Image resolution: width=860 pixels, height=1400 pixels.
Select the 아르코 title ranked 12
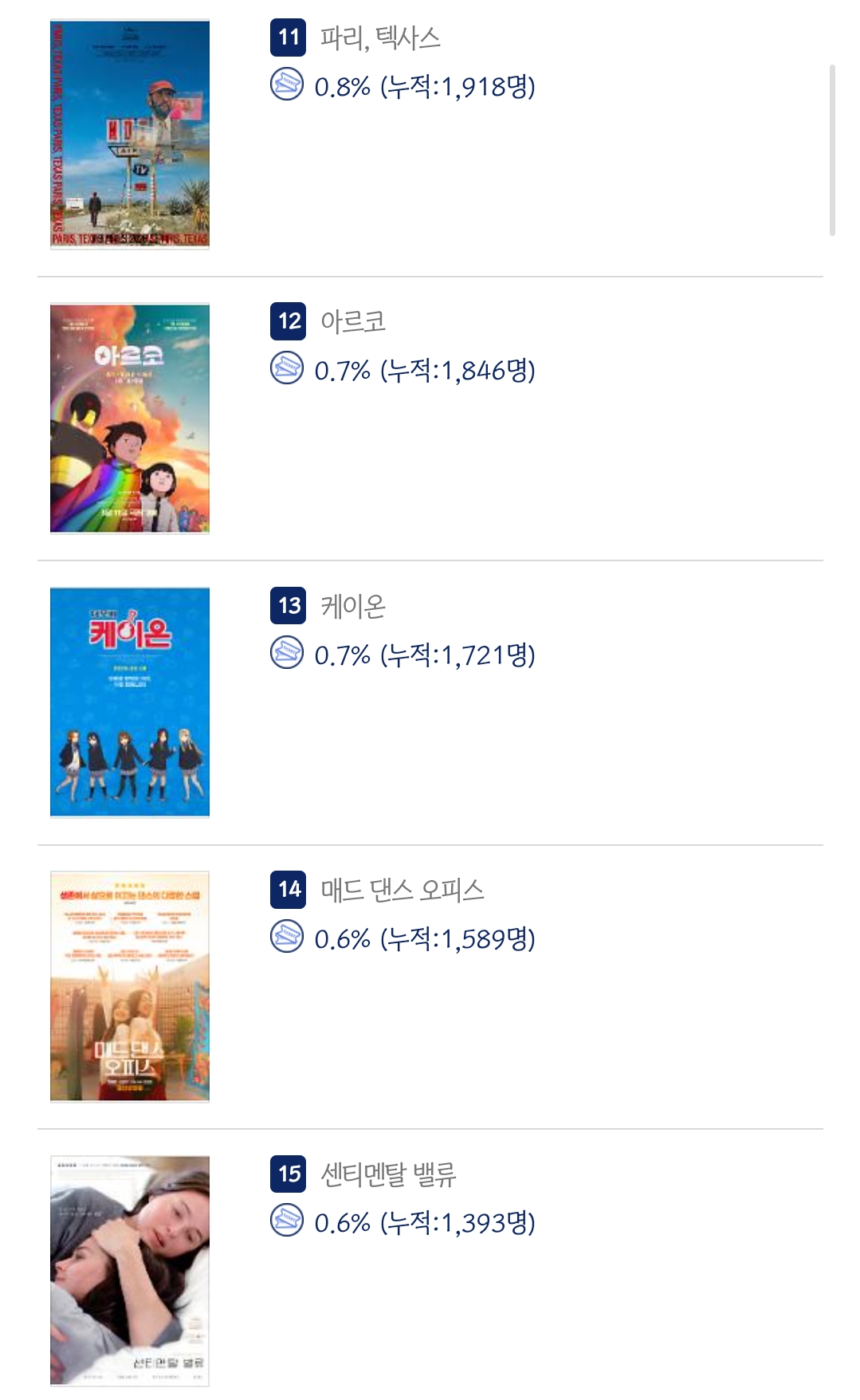coord(353,321)
